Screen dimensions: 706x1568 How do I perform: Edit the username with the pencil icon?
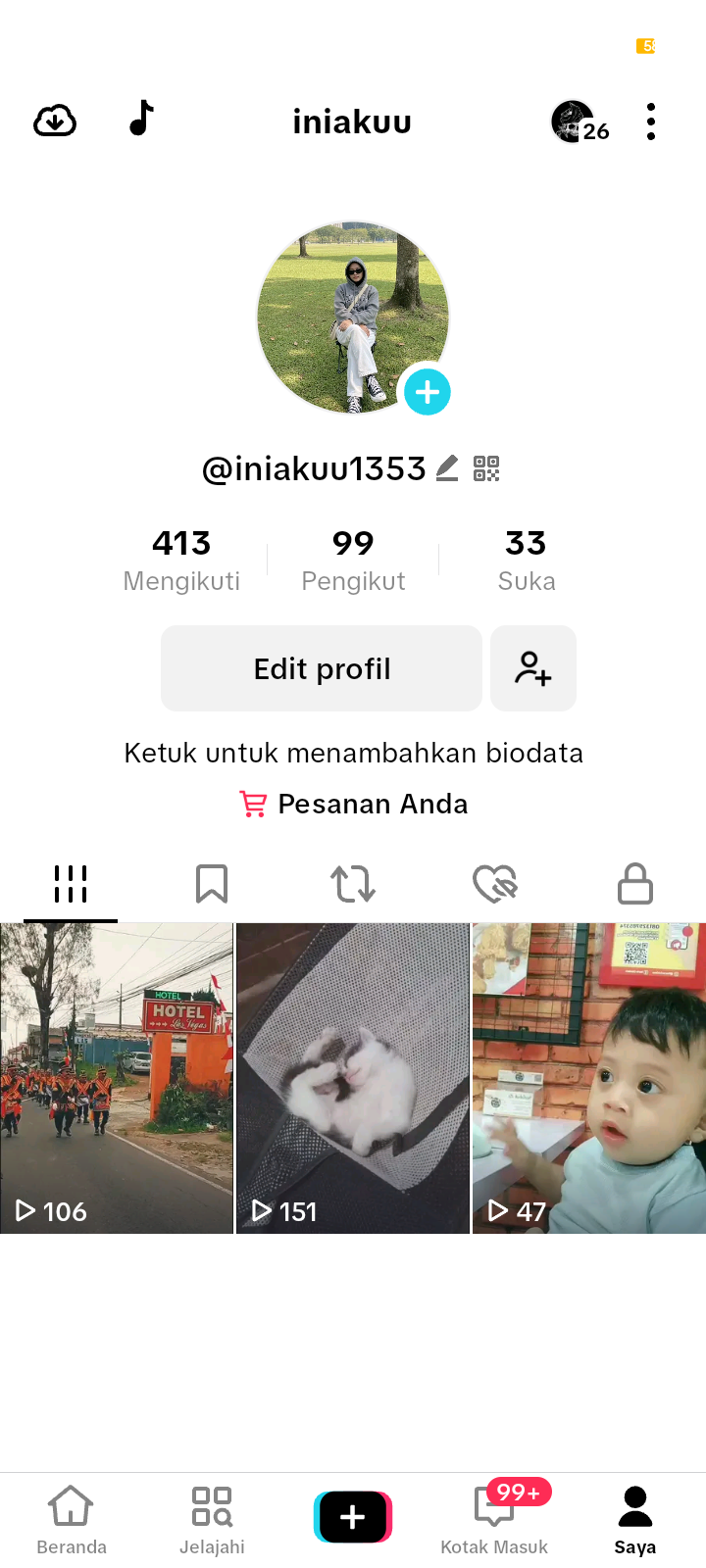pyautogui.click(x=447, y=468)
